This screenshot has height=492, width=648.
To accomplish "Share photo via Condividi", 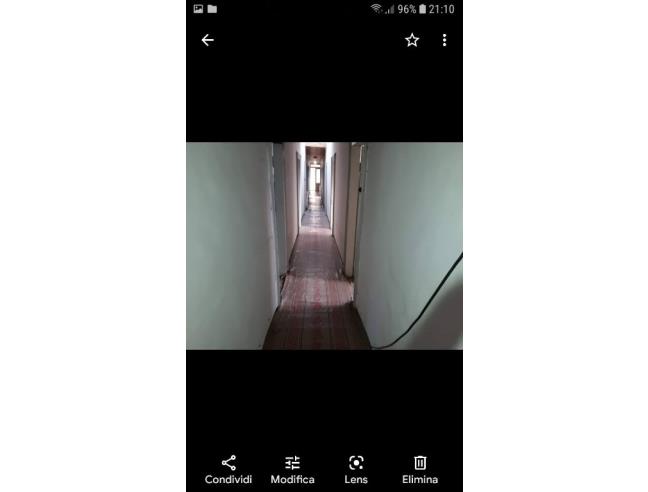I will pos(229,468).
